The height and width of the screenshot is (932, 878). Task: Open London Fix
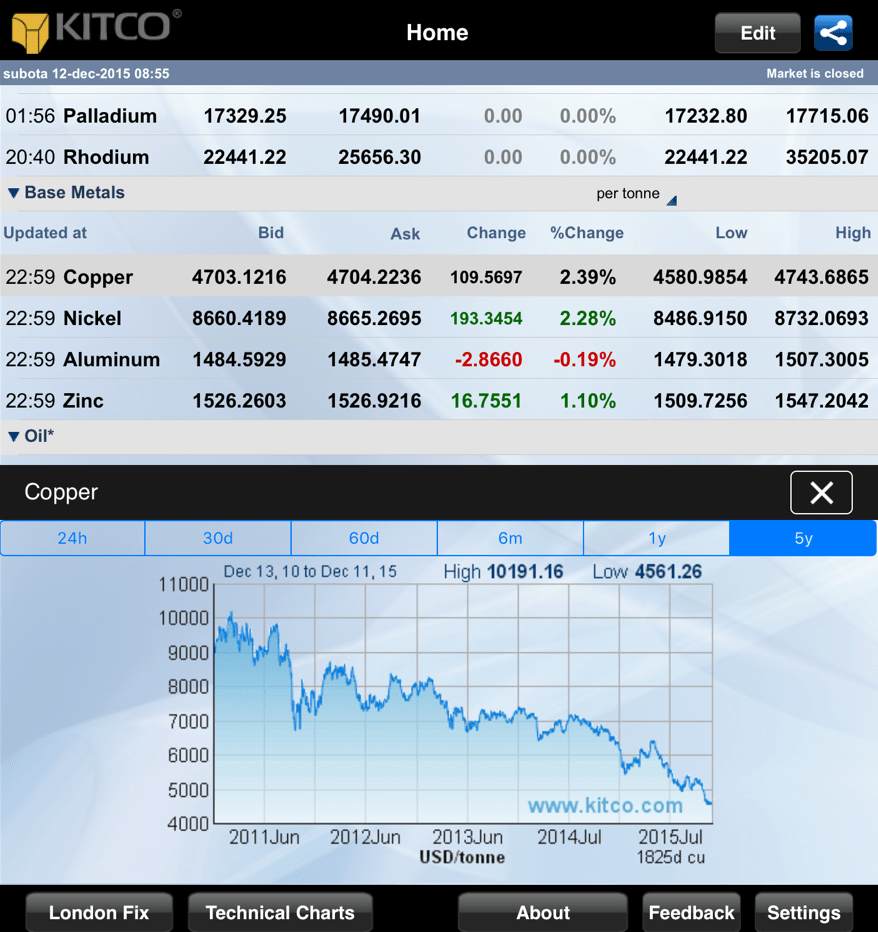coord(98,912)
